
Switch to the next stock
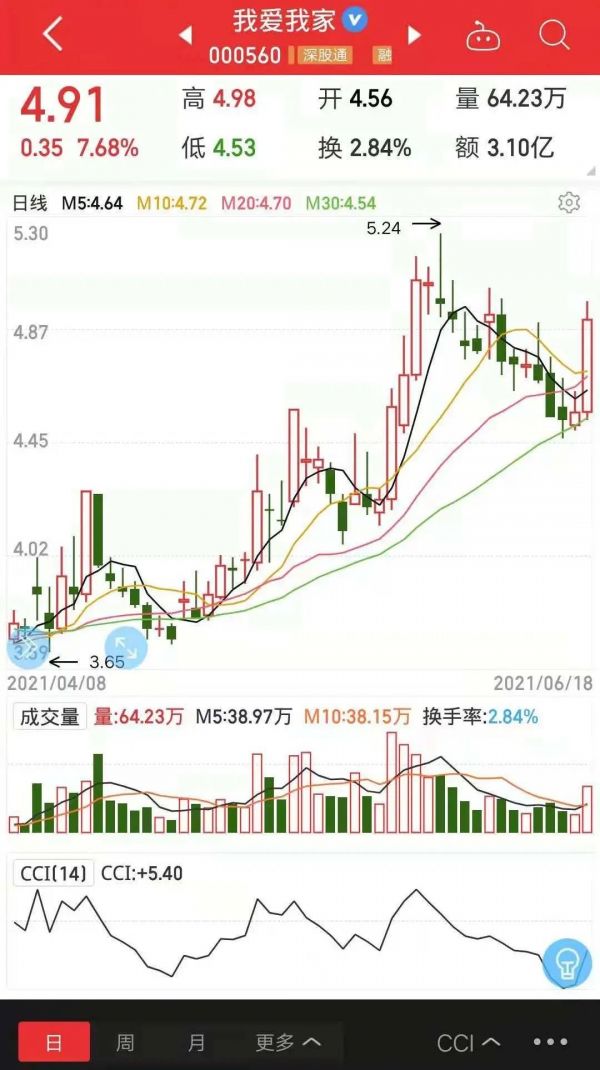[x=414, y=35]
